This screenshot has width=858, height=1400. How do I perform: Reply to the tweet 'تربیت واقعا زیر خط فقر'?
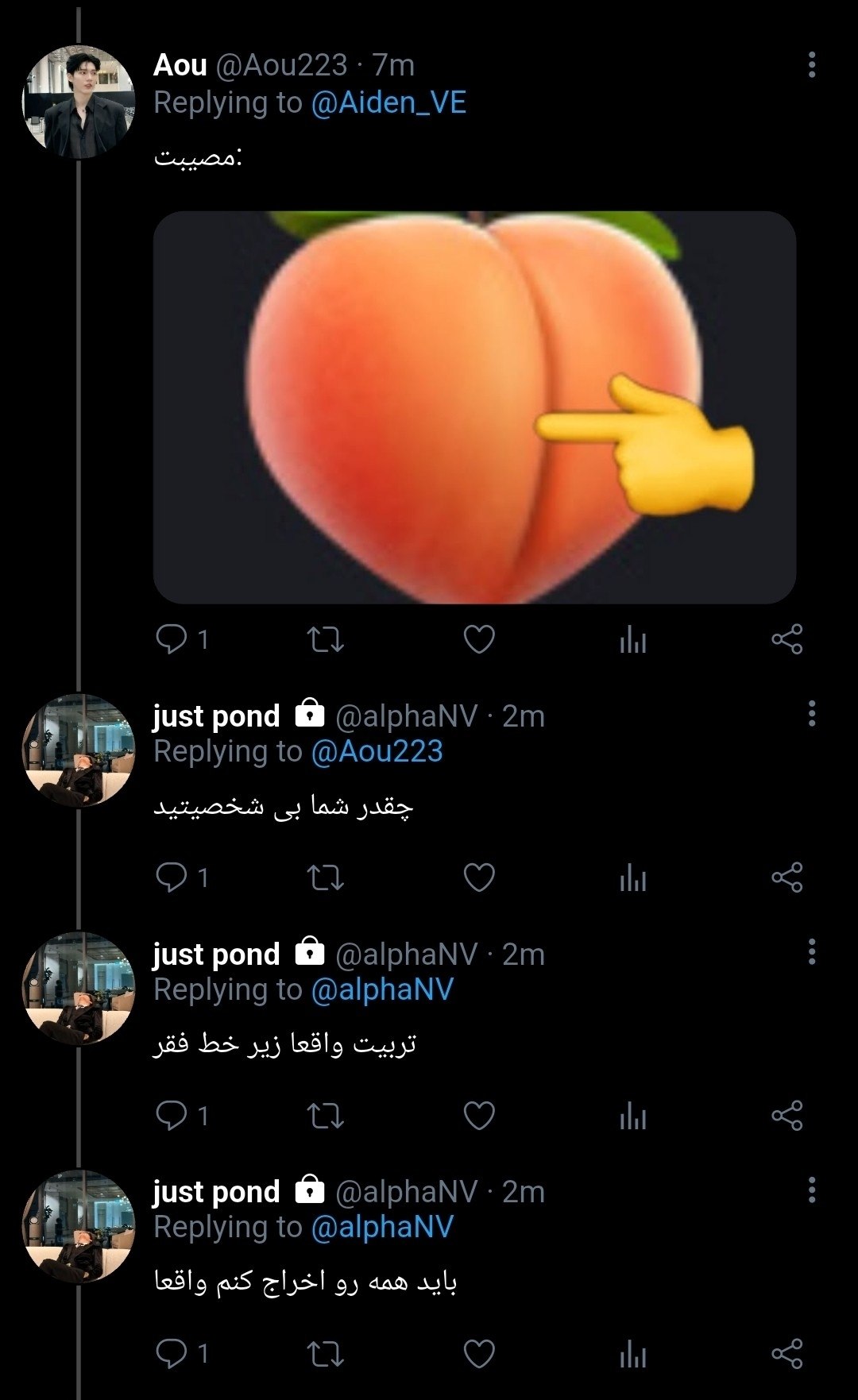tap(182, 1115)
